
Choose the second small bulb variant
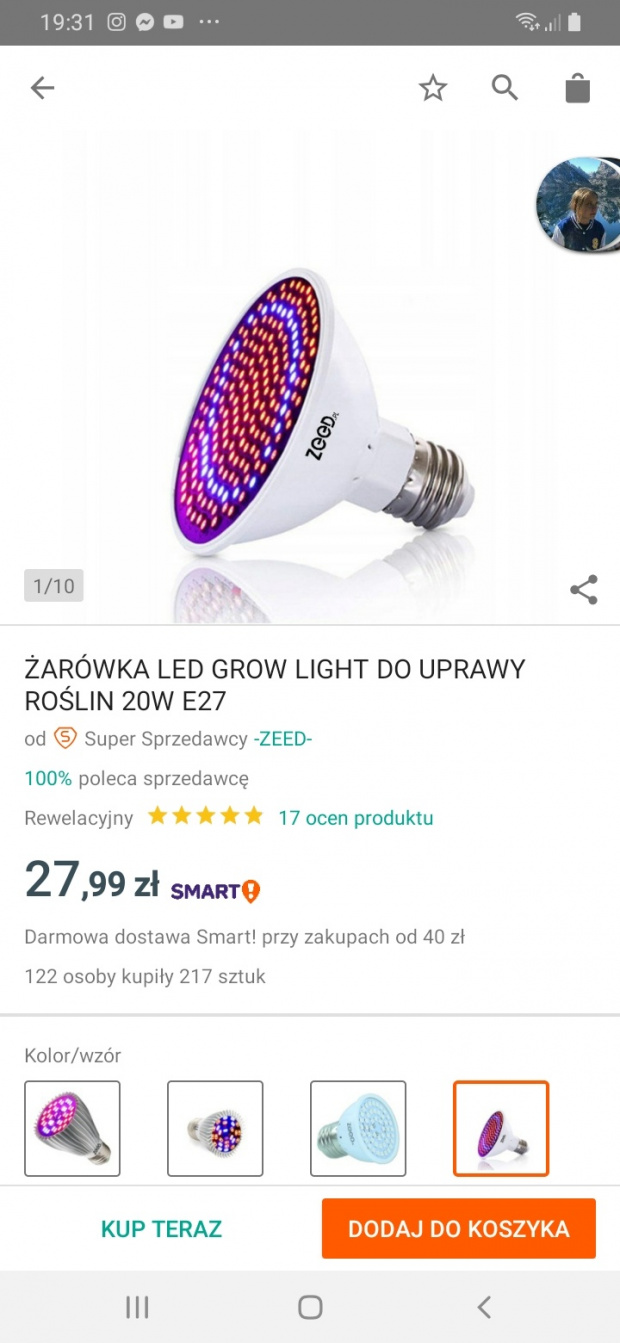point(215,1128)
